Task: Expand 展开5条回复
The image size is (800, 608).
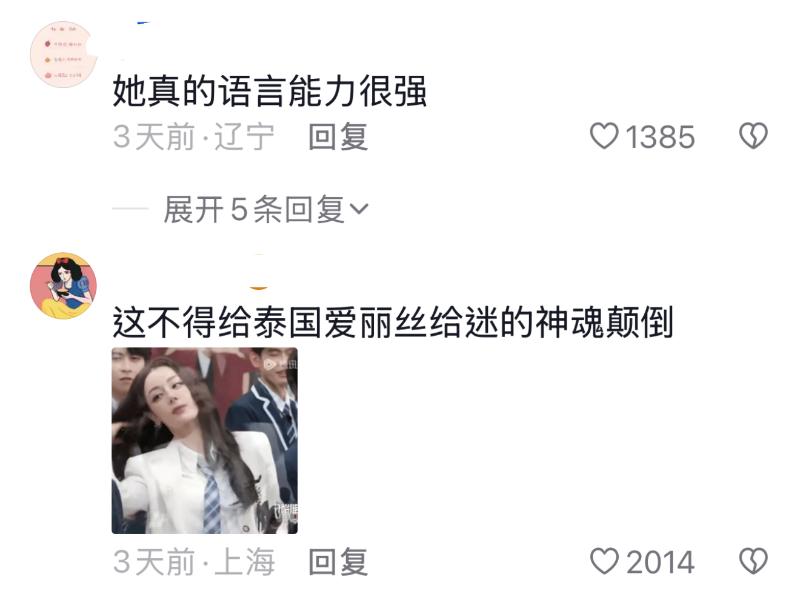Action: (265, 210)
